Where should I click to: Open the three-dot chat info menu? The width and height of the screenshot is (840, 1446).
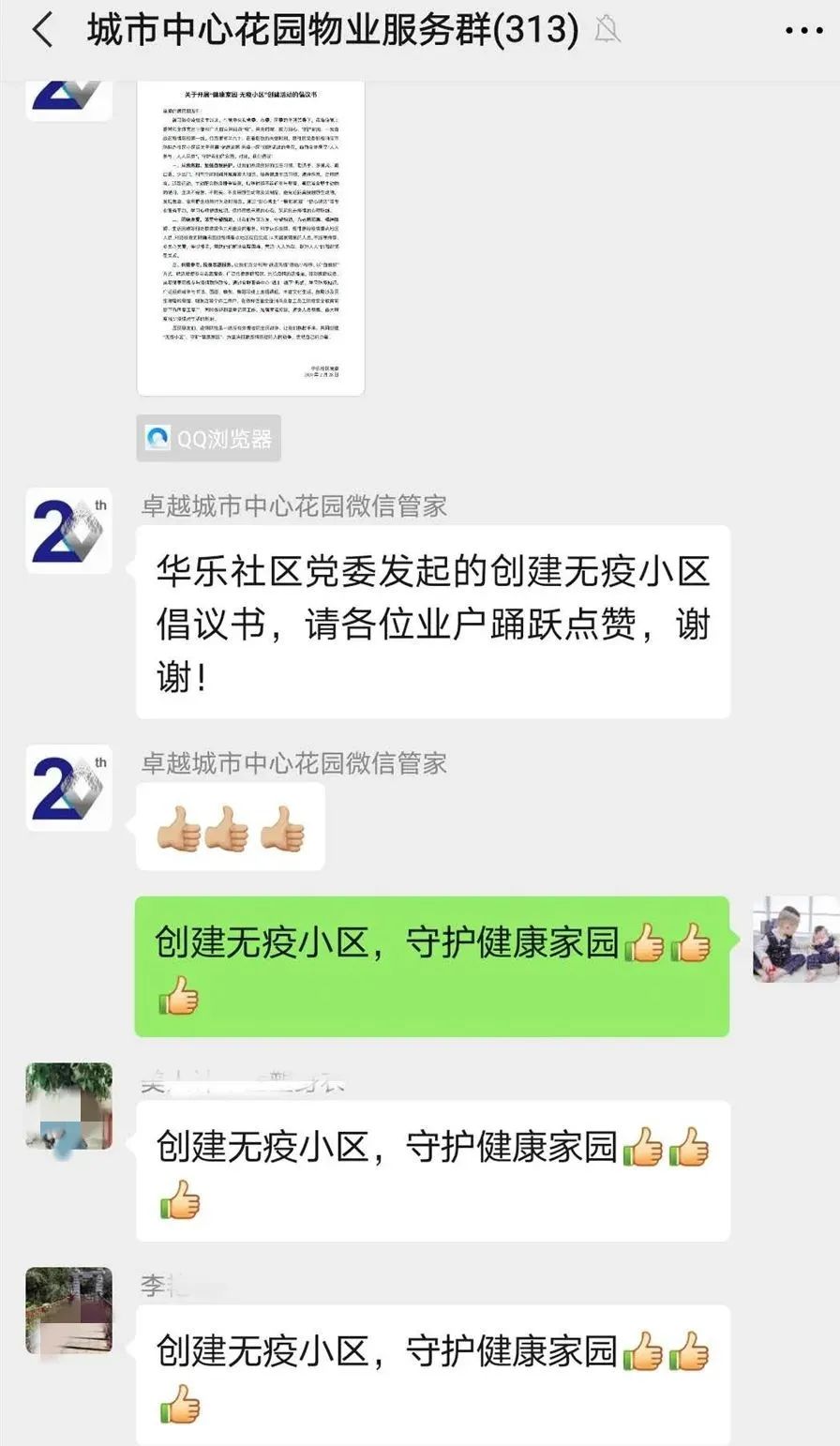point(803,31)
